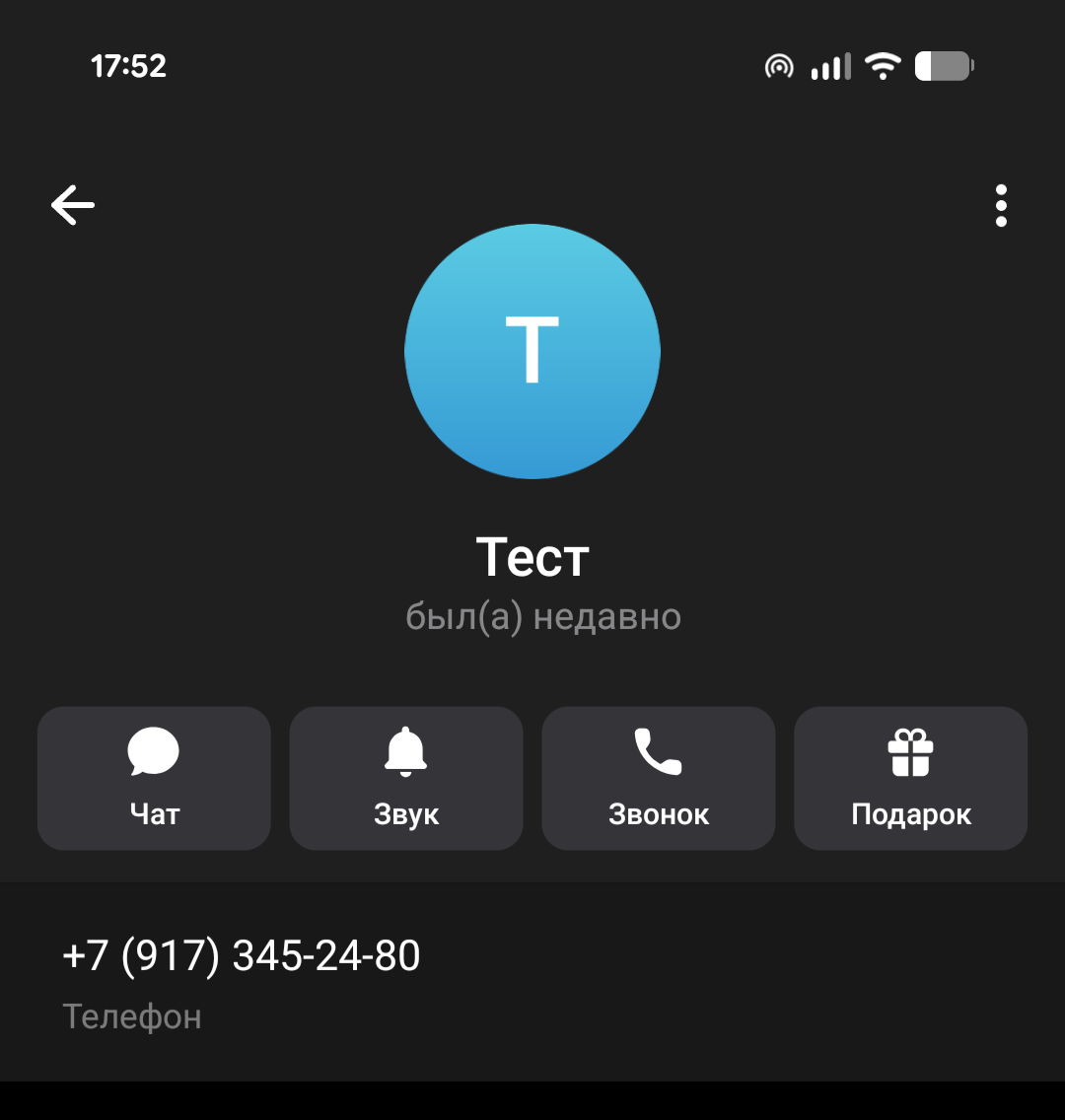Open the chat via Чат button
Screen dimensions: 1065x1120
pyautogui.click(x=154, y=778)
